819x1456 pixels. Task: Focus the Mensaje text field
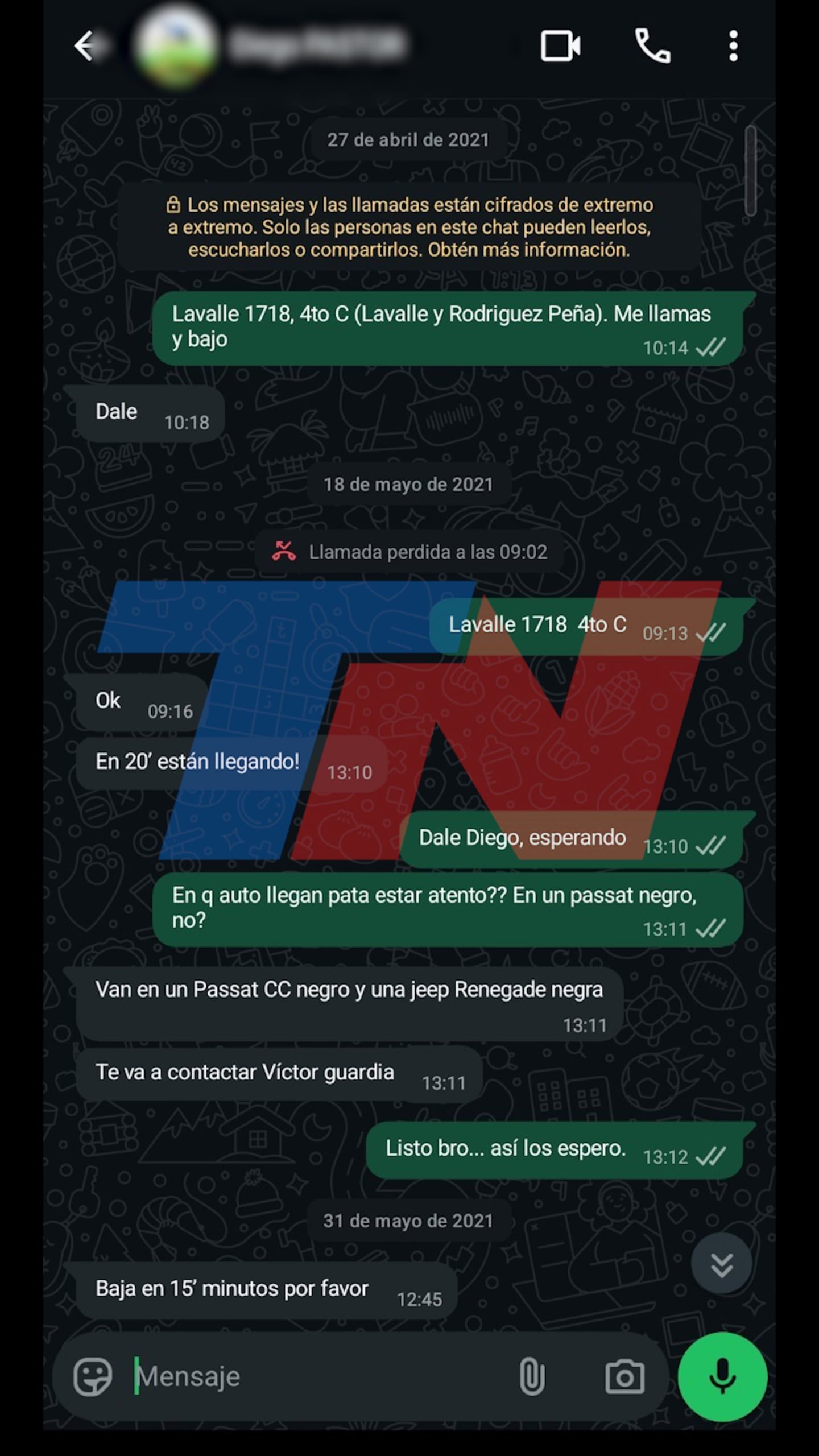[x=318, y=1376]
